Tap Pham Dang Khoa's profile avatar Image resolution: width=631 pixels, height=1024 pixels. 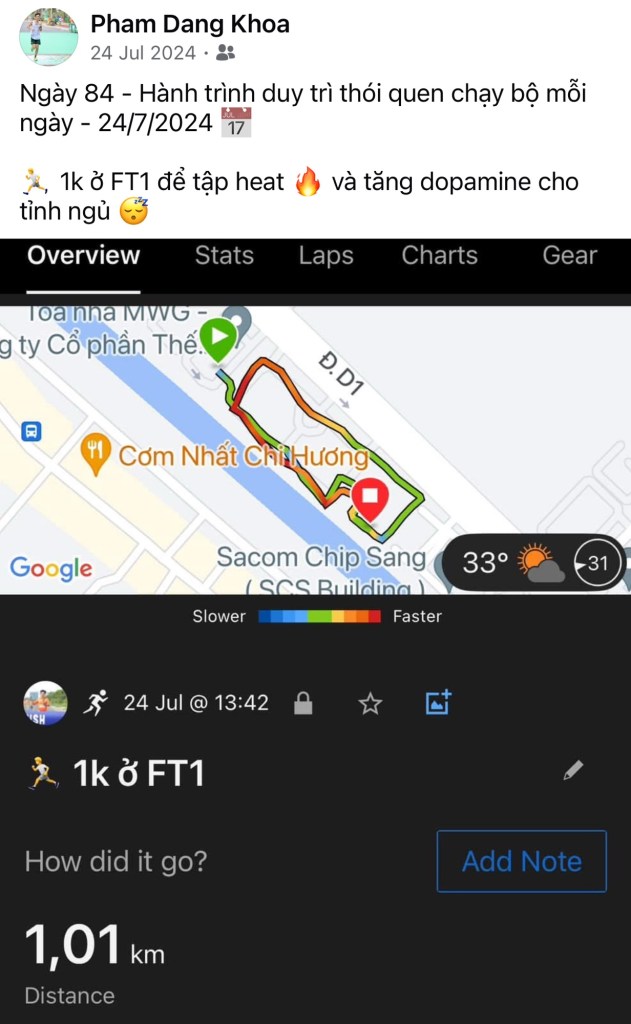(x=48, y=37)
